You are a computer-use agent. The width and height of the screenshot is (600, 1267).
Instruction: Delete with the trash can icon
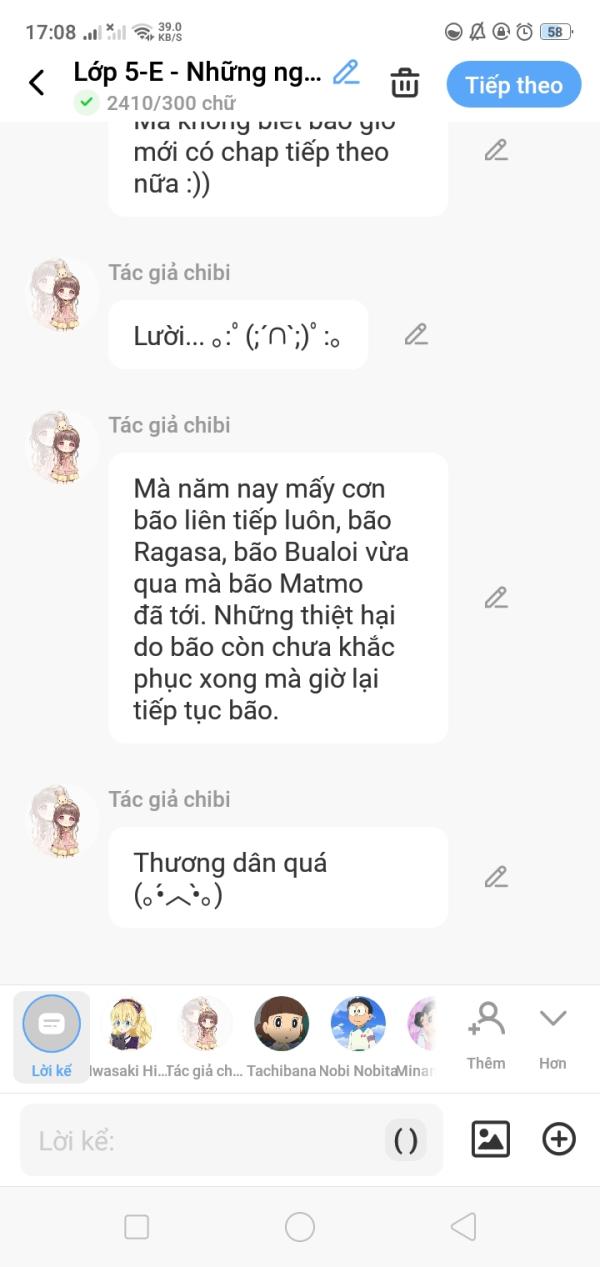pyautogui.click(x=405, y=83)
